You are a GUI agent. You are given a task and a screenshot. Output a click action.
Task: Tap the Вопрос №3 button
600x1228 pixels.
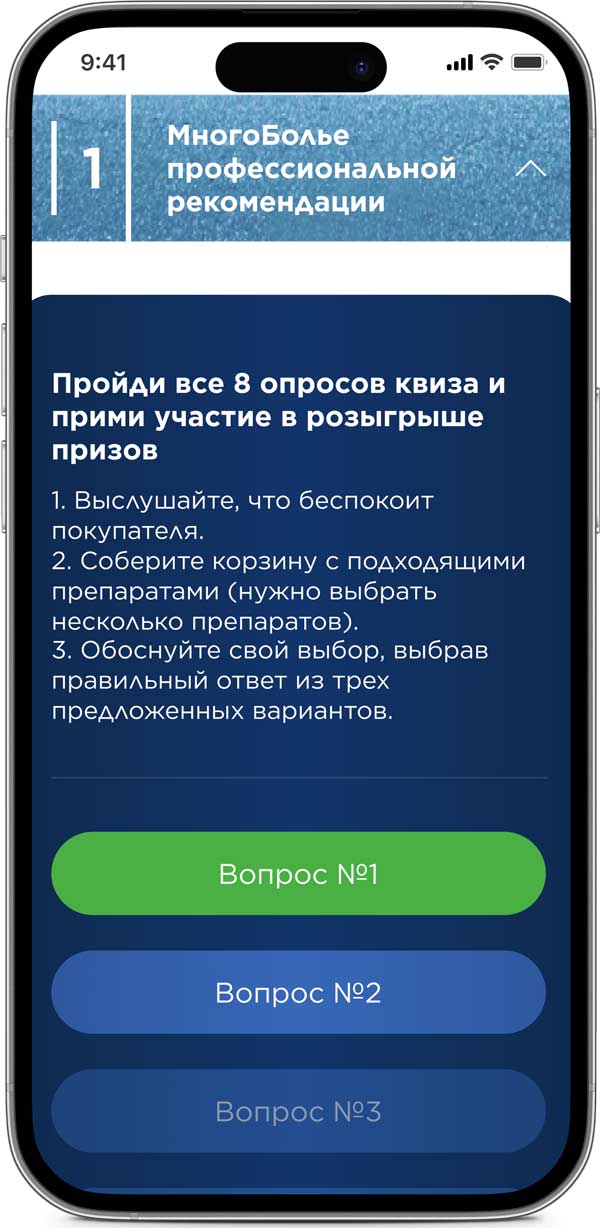click(x=298, y=1112)
